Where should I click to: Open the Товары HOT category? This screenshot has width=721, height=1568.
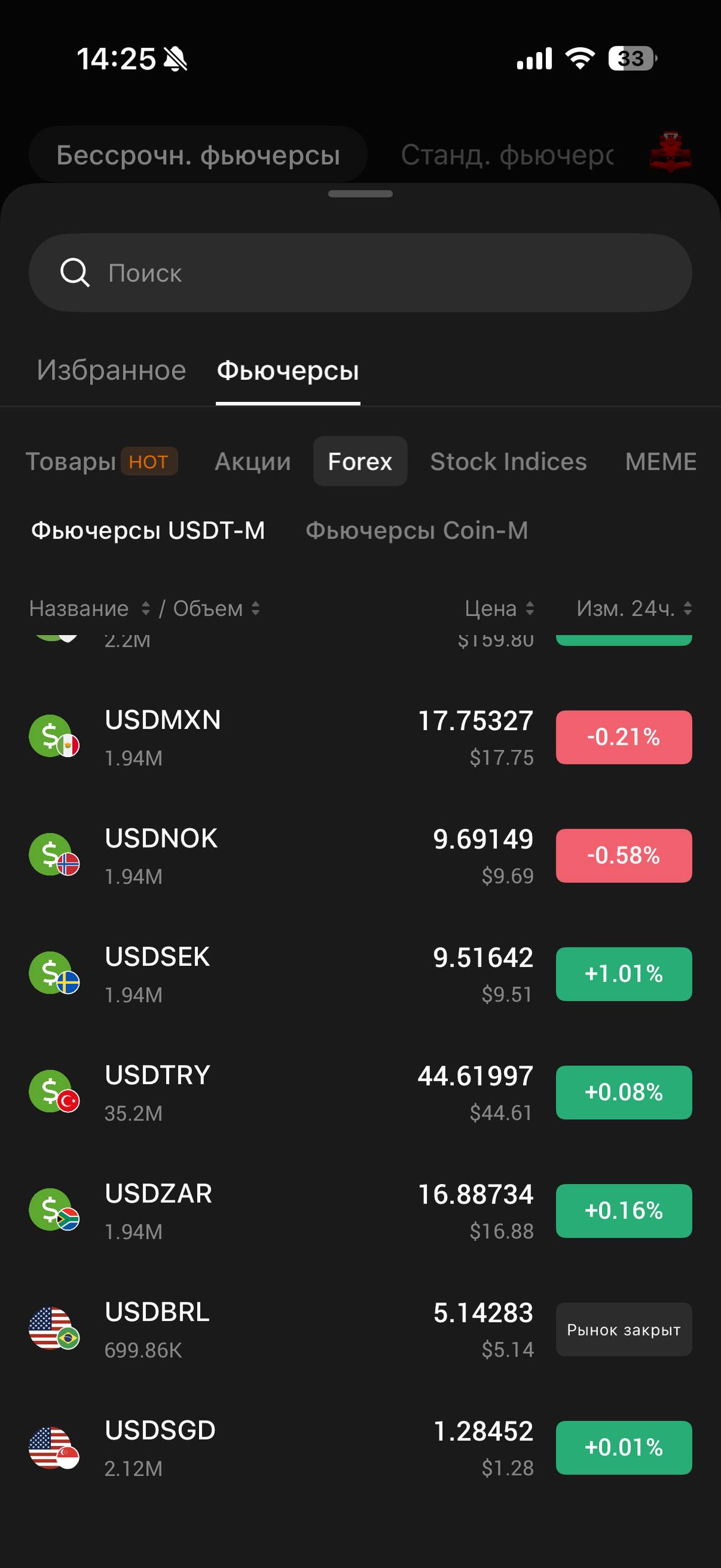pos(101,461)
